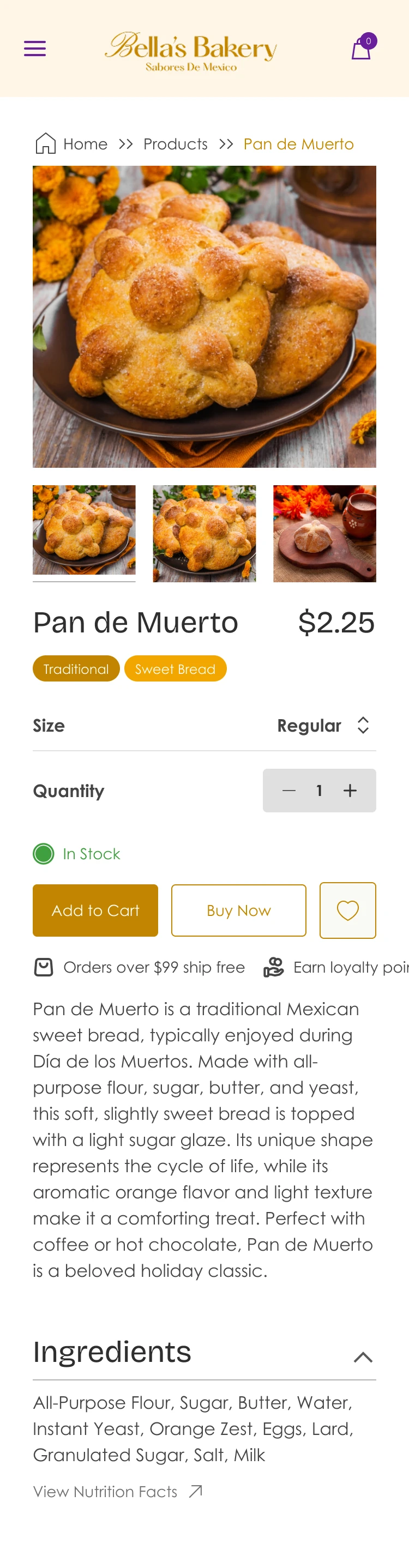Increase quantity with the plus button
The width and height of the screenshot is (409, 1568).
(x=350, y=791)
